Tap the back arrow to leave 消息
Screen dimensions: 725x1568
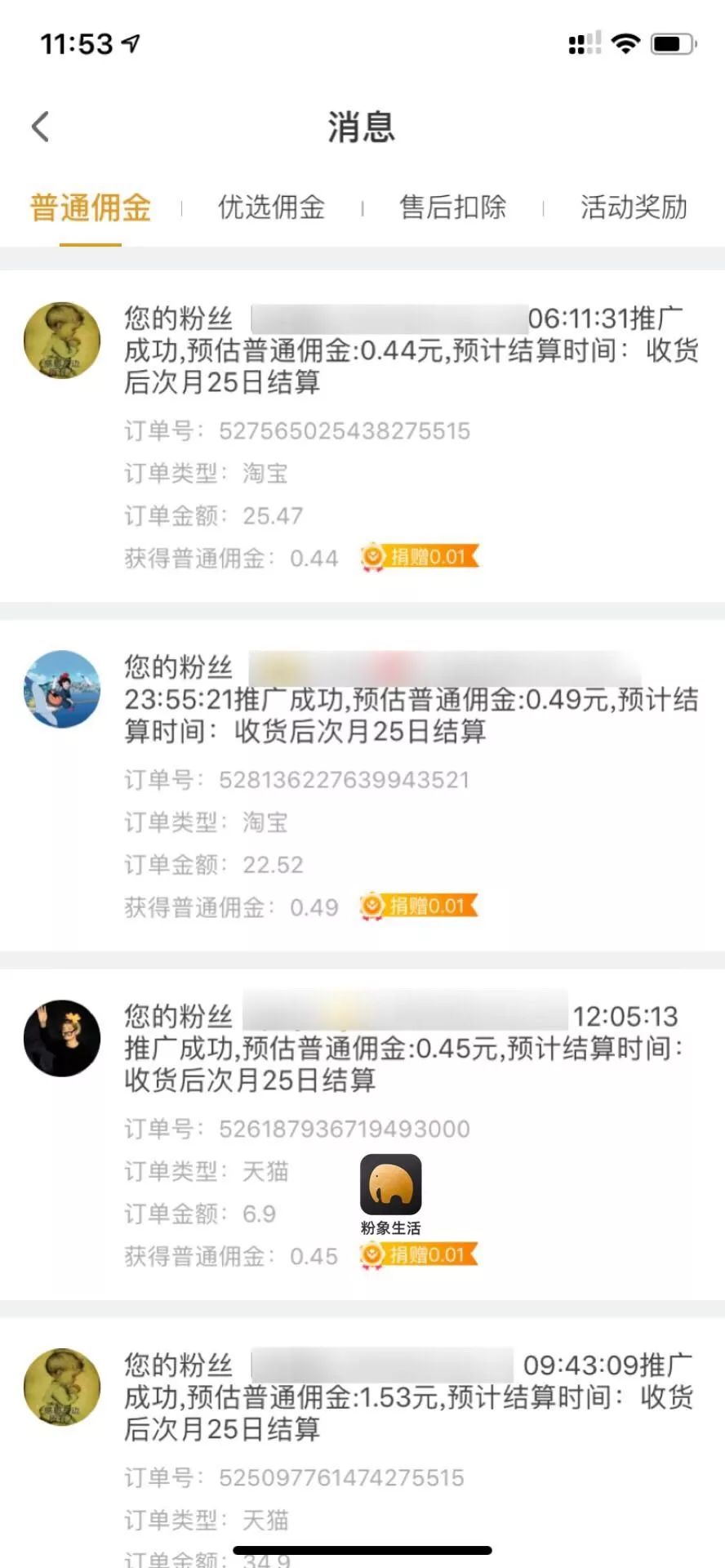point(38,127)
